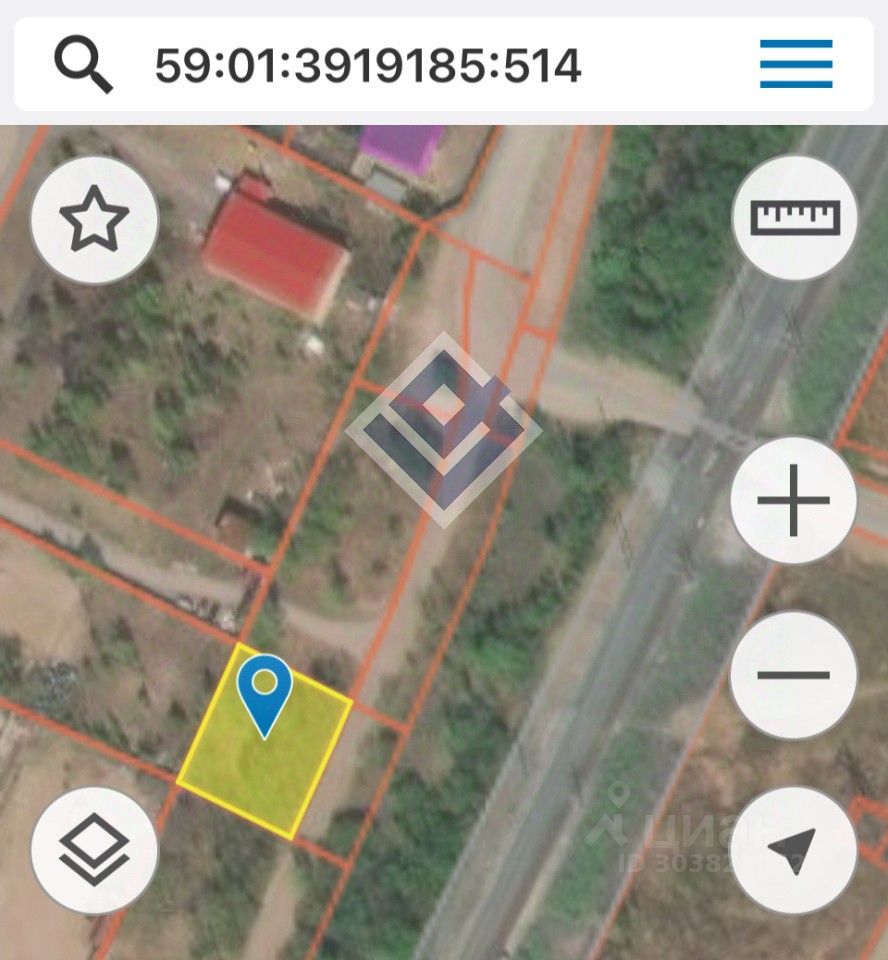Screen dimensions: 888x960
Task: Add this parcel to favorites with the star
Action: [95, 220]
